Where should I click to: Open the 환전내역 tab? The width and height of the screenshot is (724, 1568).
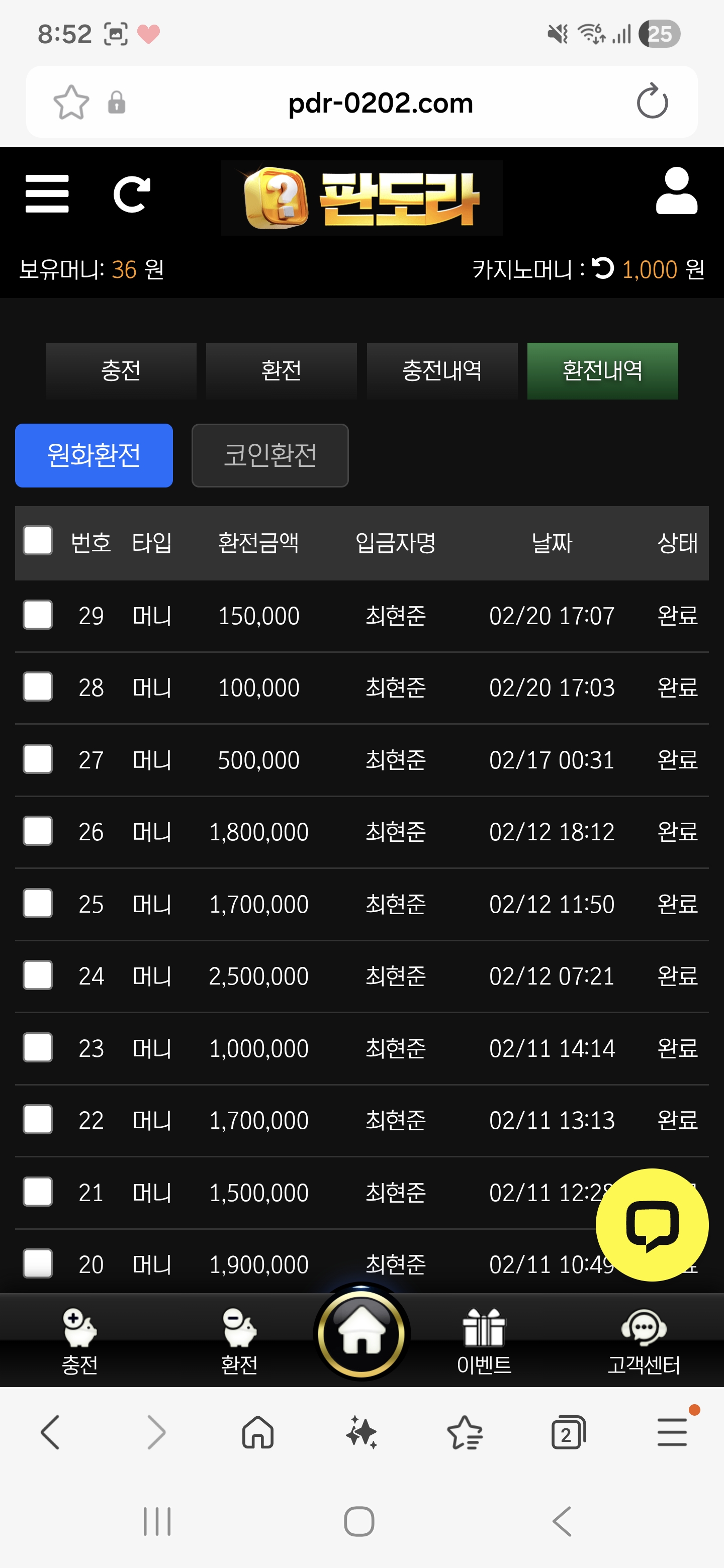click(602, 371)
